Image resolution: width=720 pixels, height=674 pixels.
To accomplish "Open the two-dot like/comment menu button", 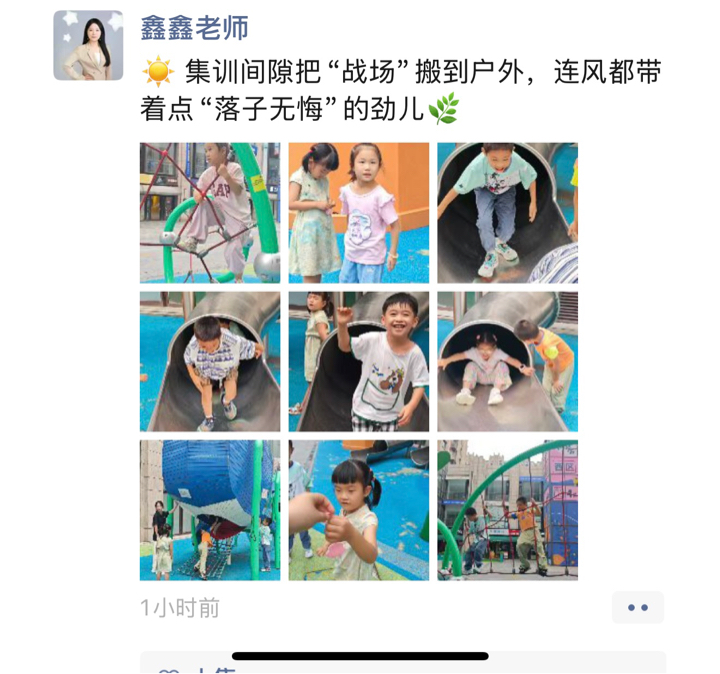I will [637, 607].
